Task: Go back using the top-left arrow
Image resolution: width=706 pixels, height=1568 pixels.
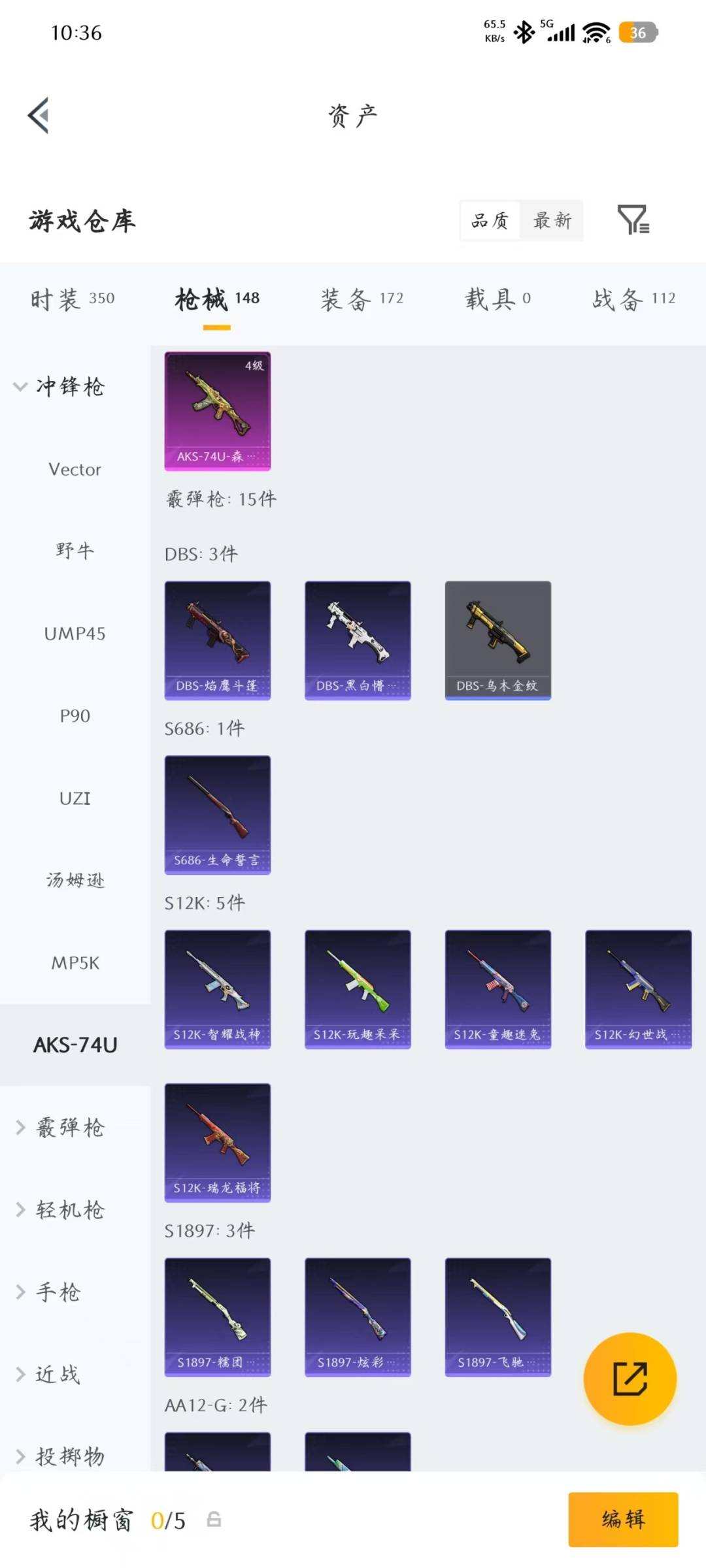Action: (39, 116)
